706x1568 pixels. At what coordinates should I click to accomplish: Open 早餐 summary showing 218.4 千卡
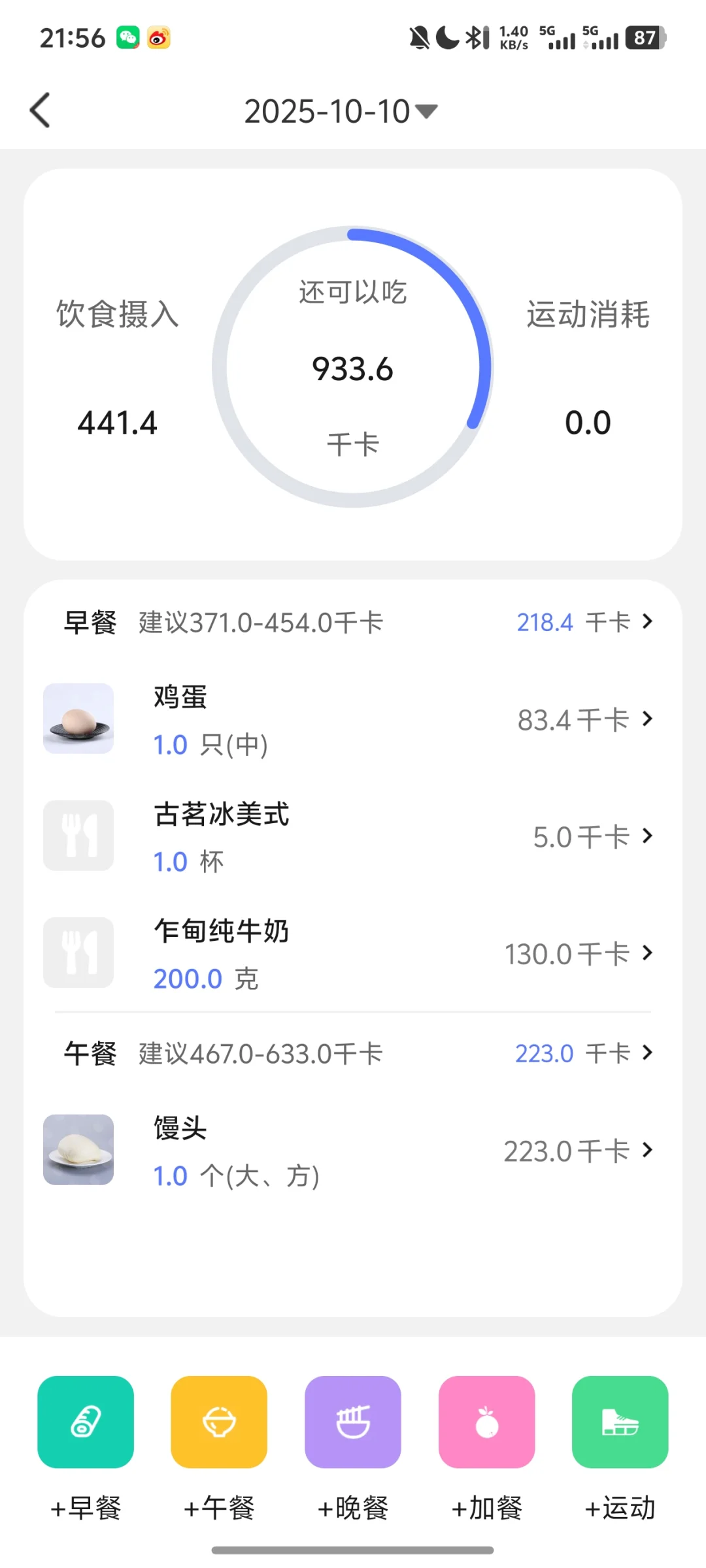584,622
